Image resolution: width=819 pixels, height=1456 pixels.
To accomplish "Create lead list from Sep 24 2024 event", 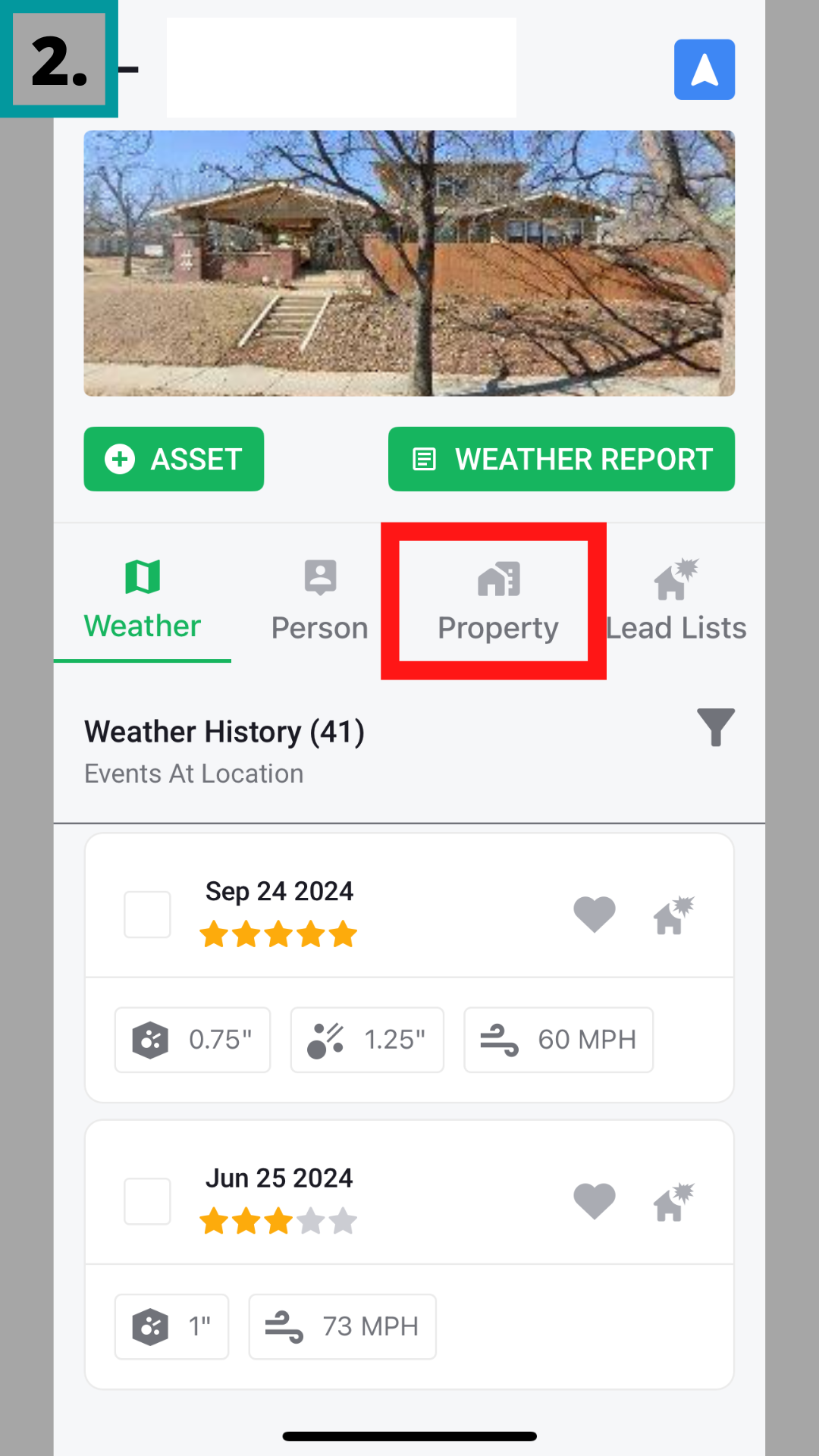I will (x=673, y=915).
